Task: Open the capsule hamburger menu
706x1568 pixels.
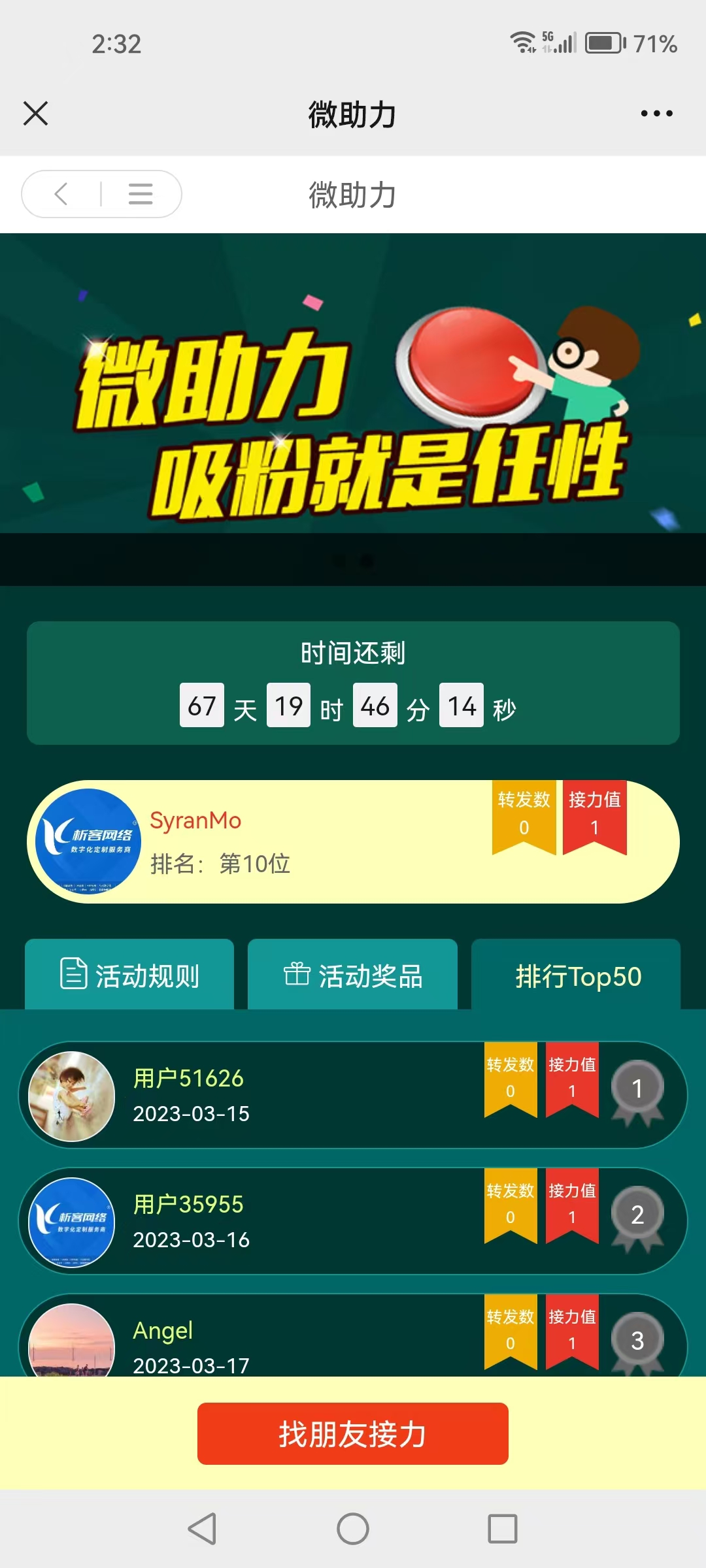Action: [x=140, y=194]
